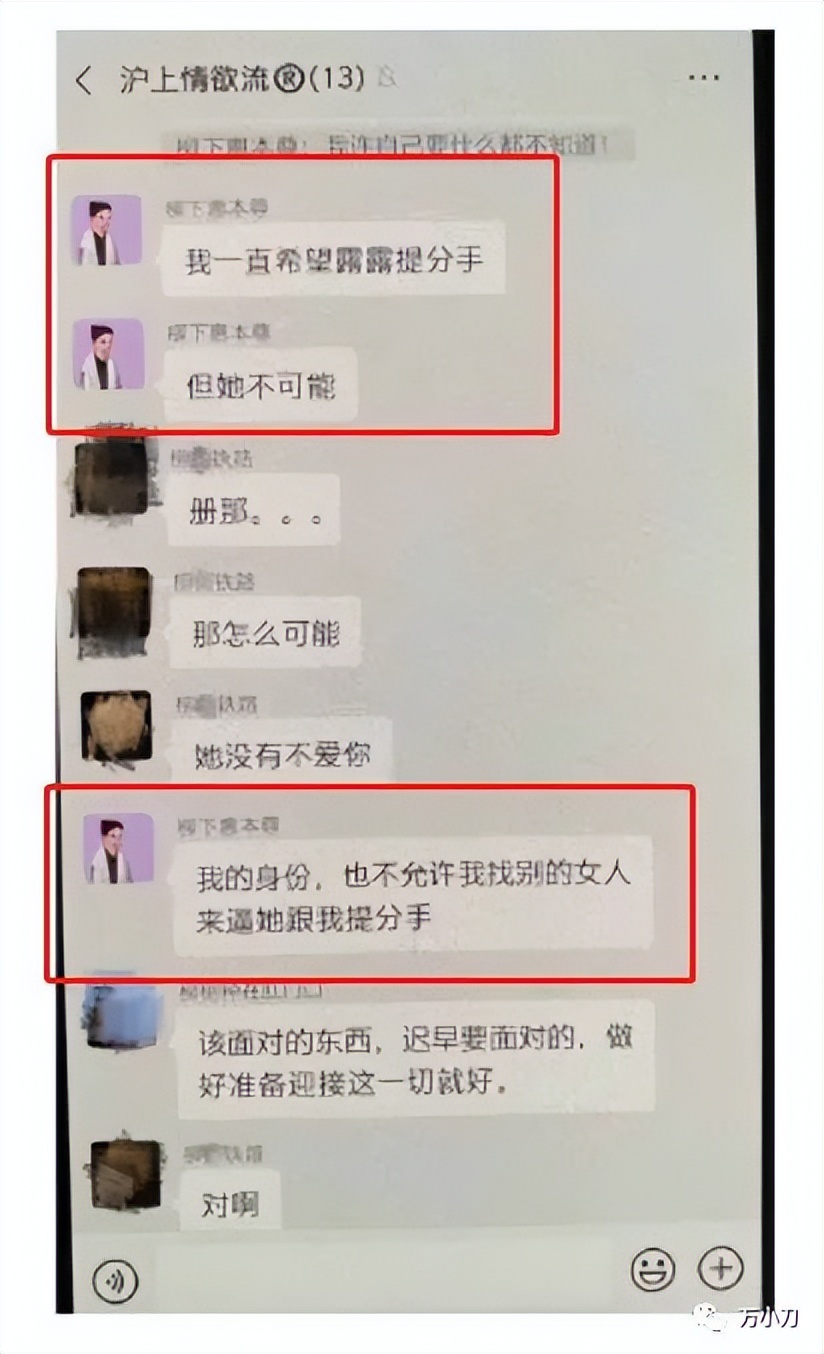Screen dimensions: 824x1354
Task: Open the chat's three-dot menu
Action: point(703,78)
